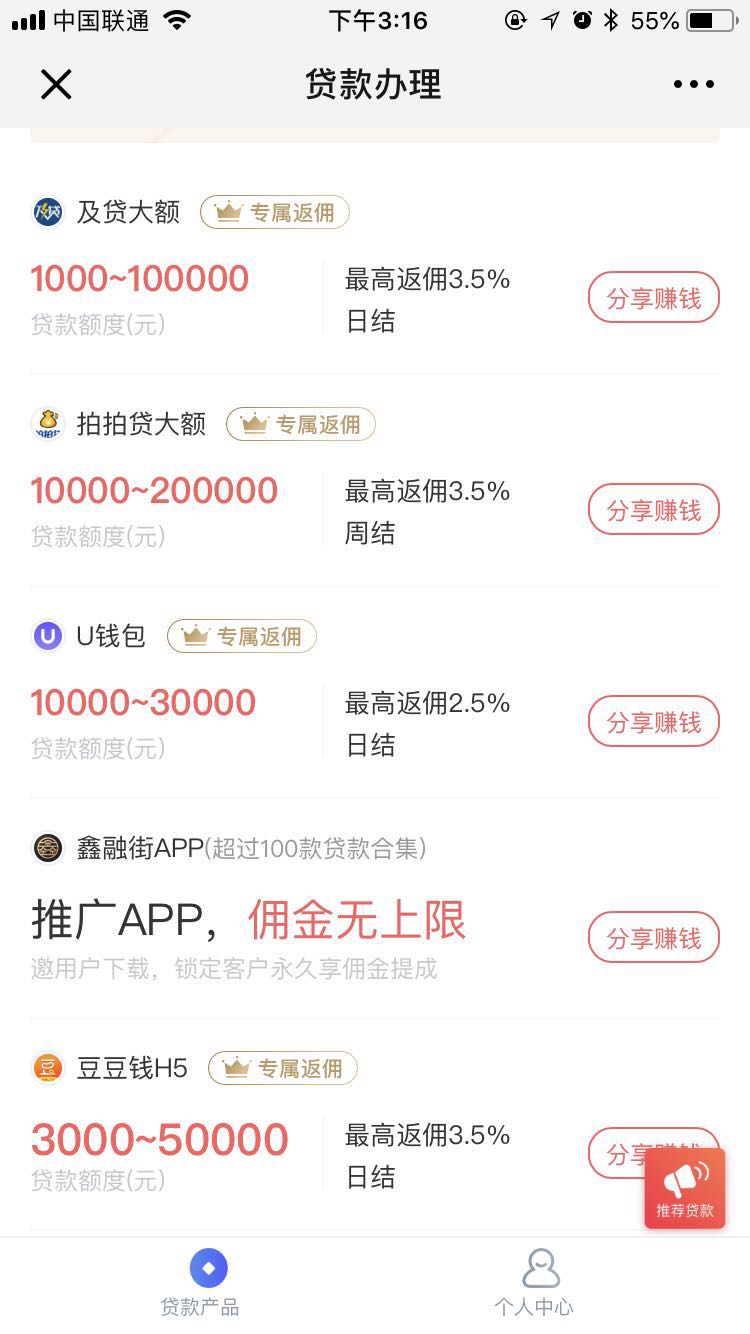Viewport: 750px width, 1334px height.
Task: Click 分享赚钱 button for 及贷大额
Action: coord(653,297)
